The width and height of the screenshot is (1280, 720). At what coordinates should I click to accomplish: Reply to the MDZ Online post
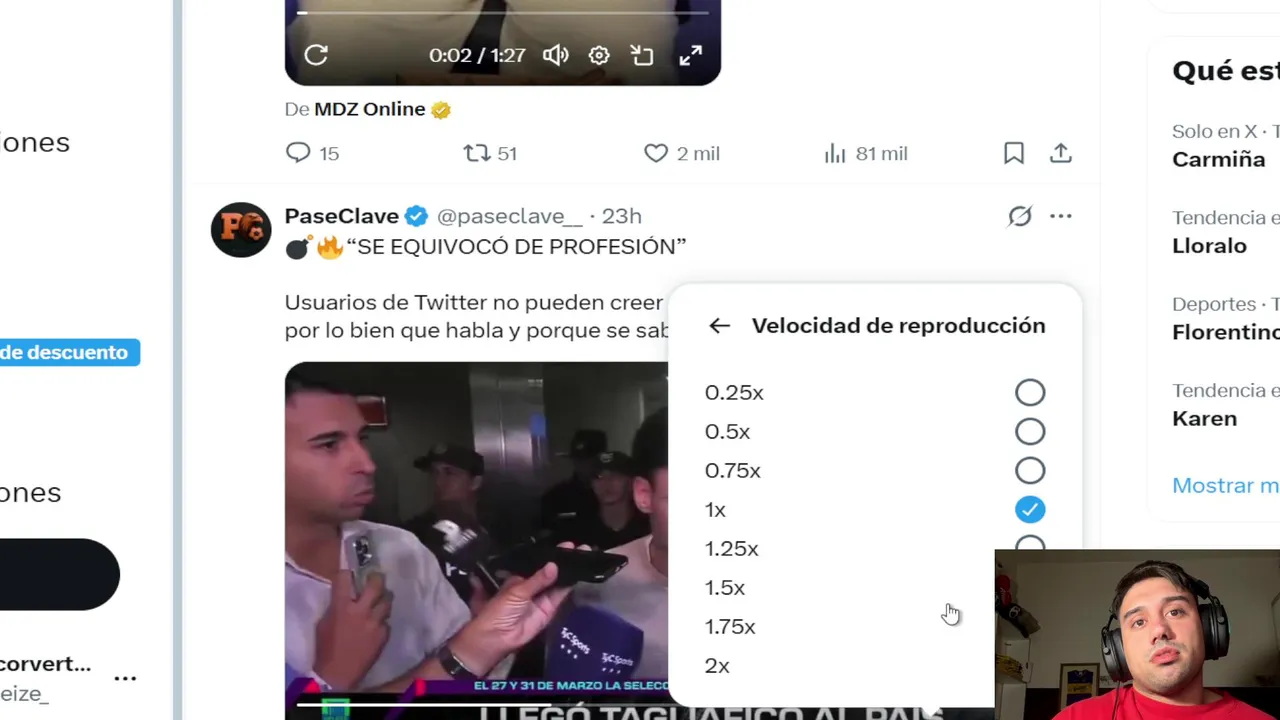click(x=298, y=153)
